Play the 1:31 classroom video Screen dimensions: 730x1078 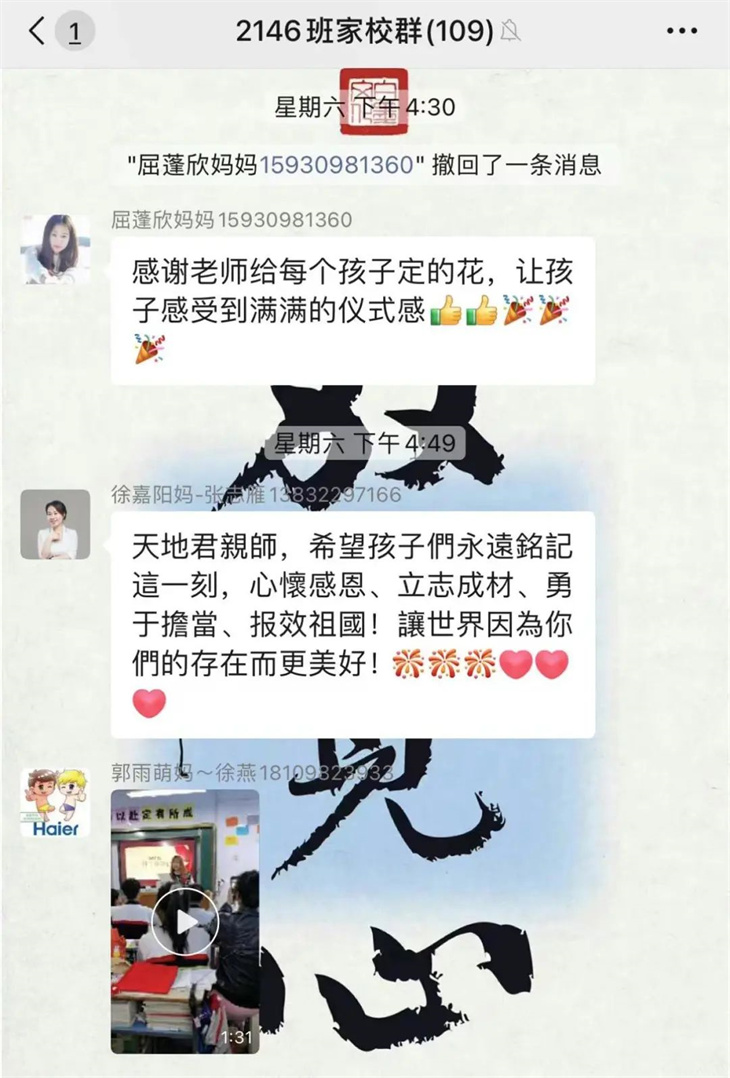[x=185, y=921]
